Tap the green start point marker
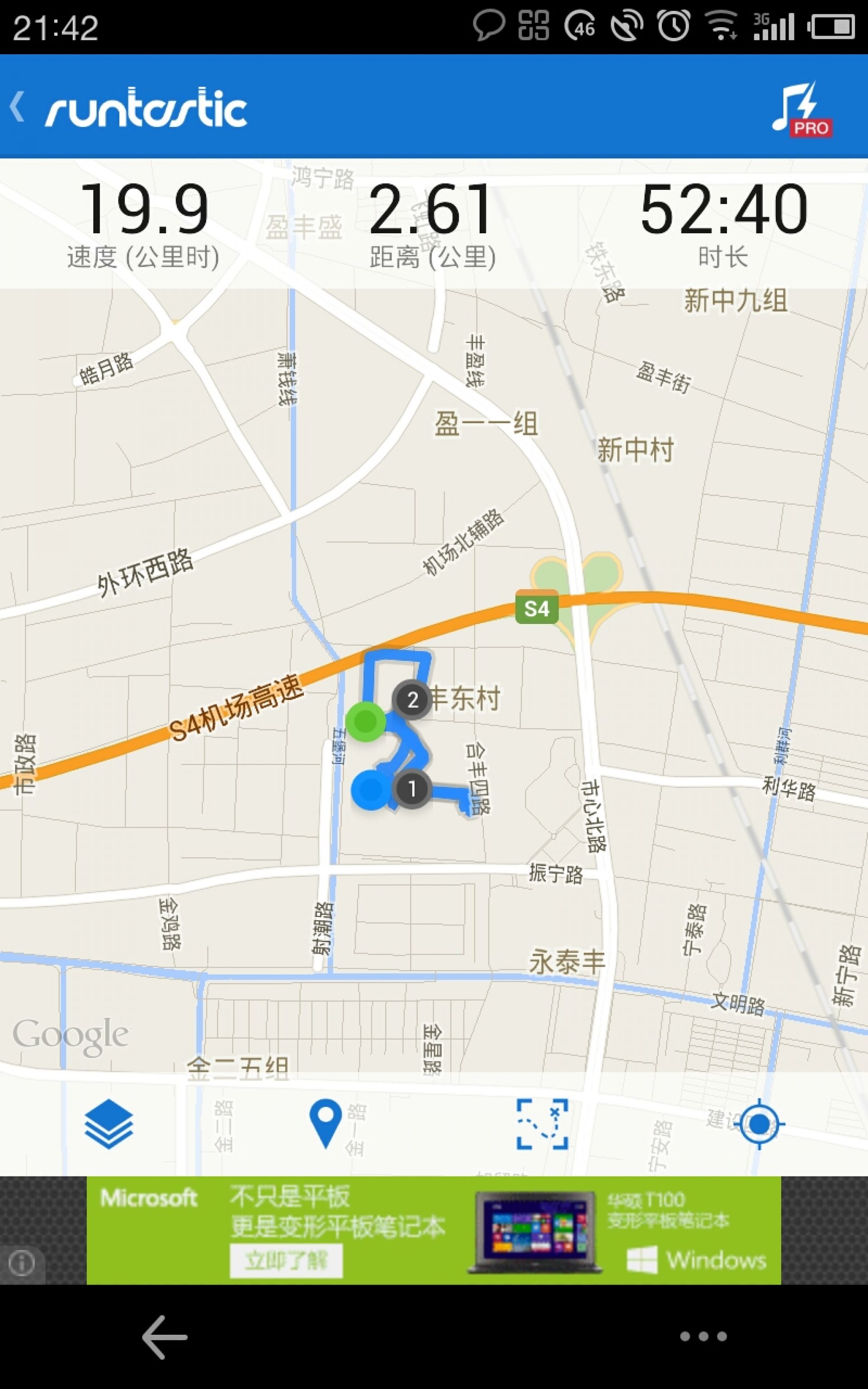This screenshot has height=1389, width=868. tap(365, 722)
